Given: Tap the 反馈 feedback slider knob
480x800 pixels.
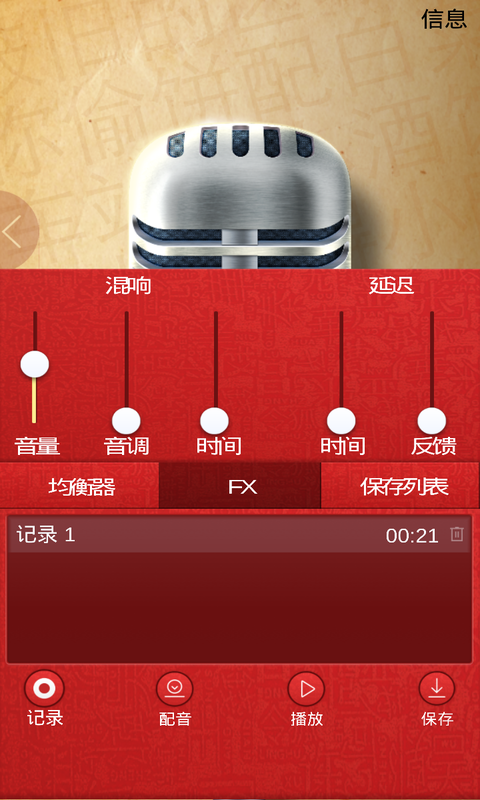Looking at the screenshot, I should coord(432,421).
